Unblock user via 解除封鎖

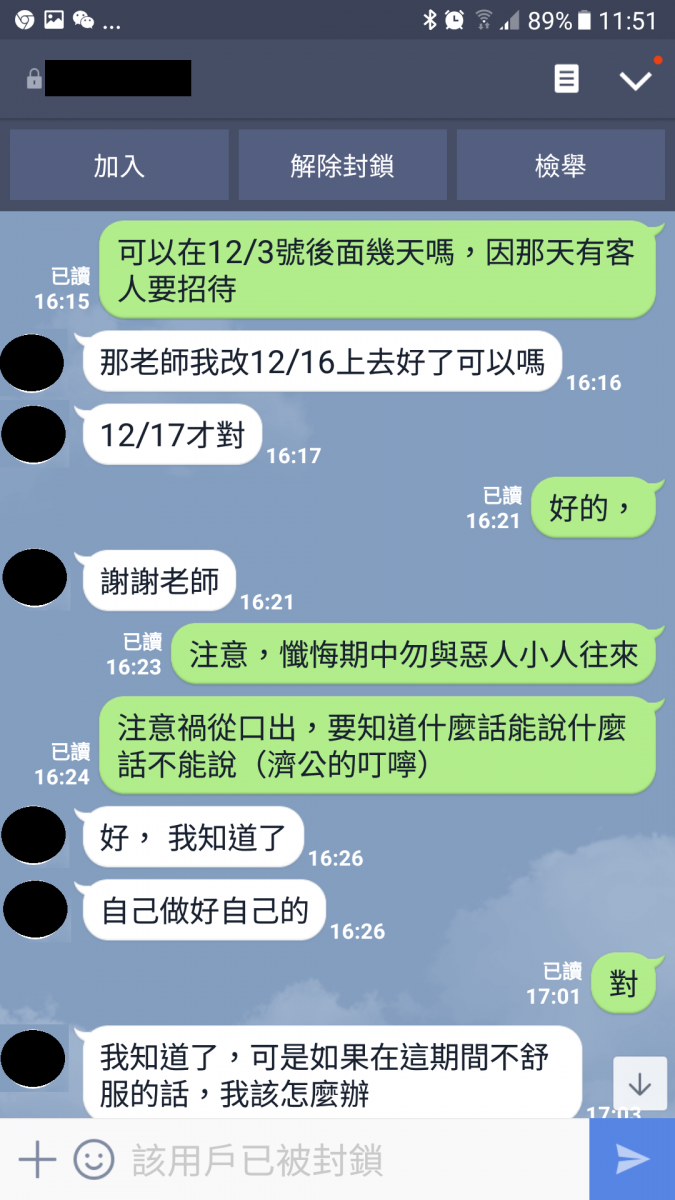tap(342, 166)
